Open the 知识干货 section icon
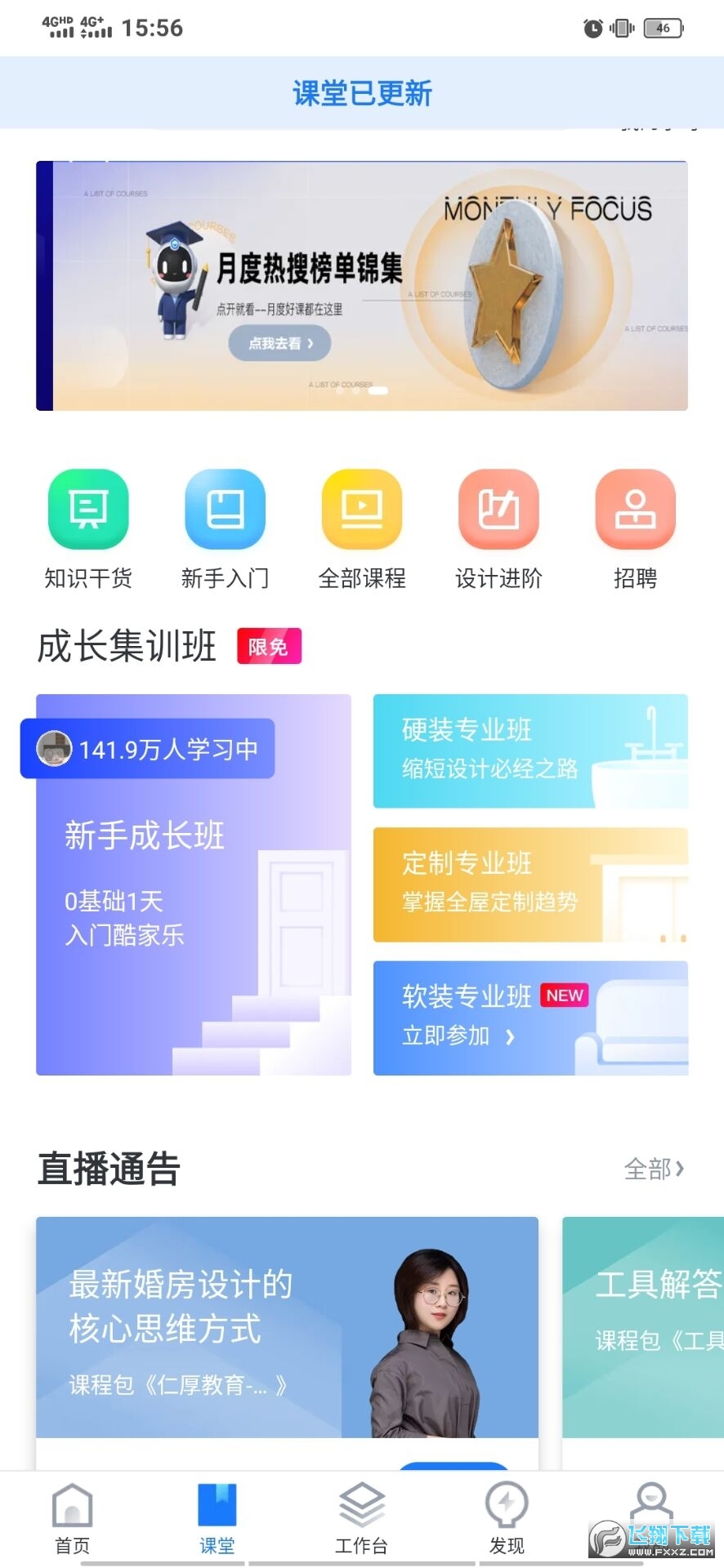 87,510
